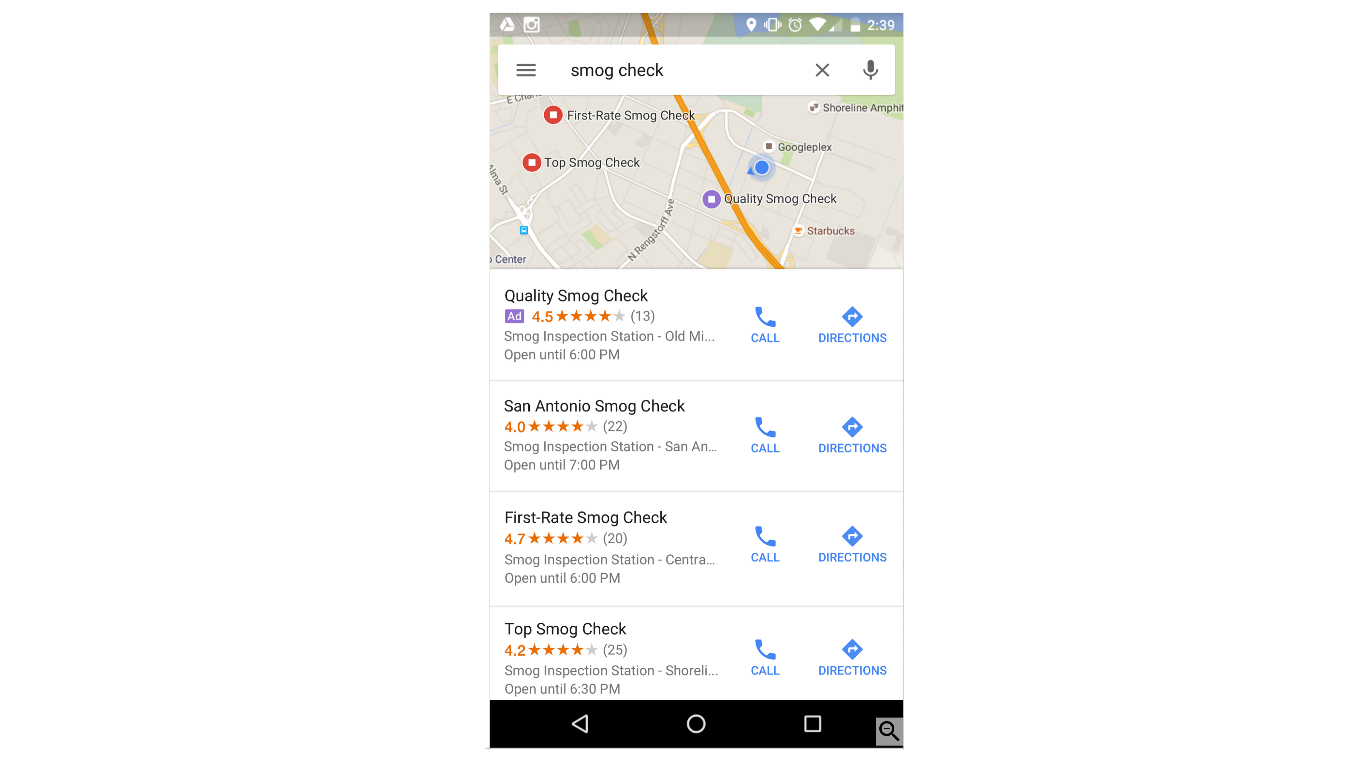Call First-Rate Smog Check

tap(765, 545)
